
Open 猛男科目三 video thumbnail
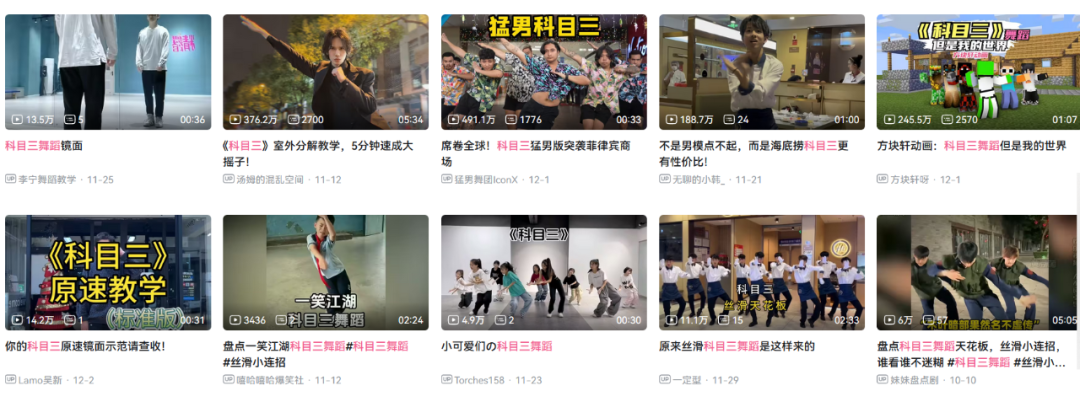[x=544, y=72]
